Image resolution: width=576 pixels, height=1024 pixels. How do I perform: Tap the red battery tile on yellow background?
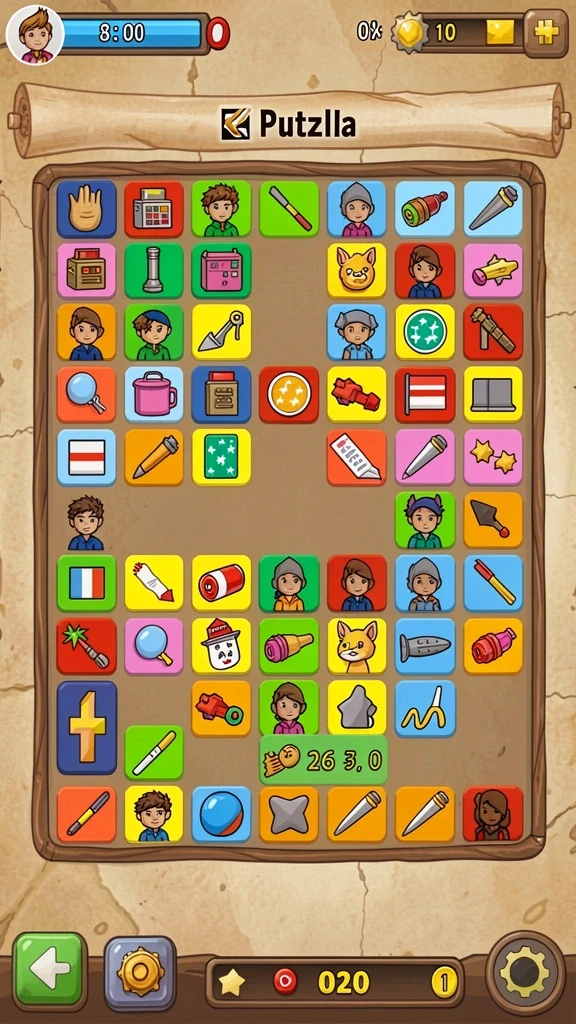221,583
